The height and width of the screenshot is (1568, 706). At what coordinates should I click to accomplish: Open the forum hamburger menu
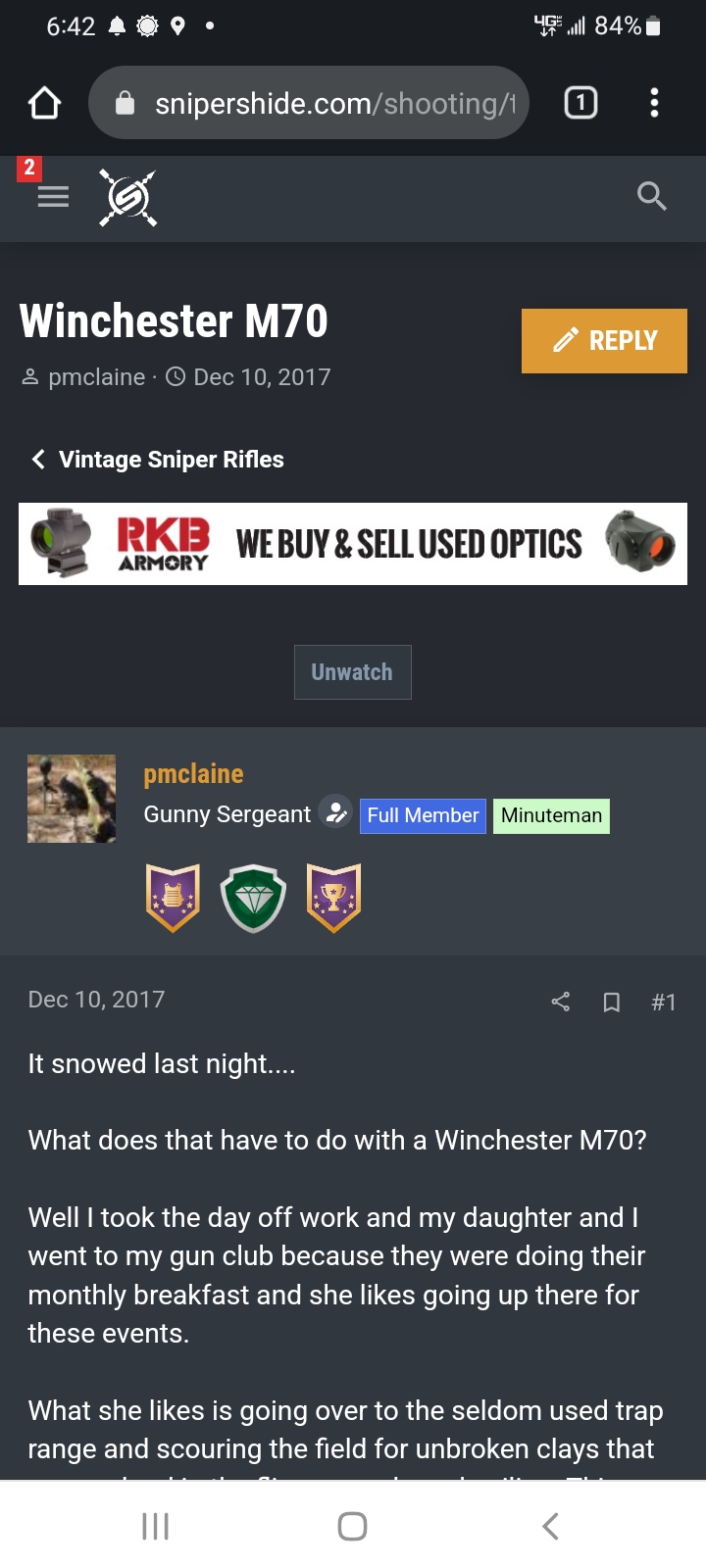tap(53, 197)
